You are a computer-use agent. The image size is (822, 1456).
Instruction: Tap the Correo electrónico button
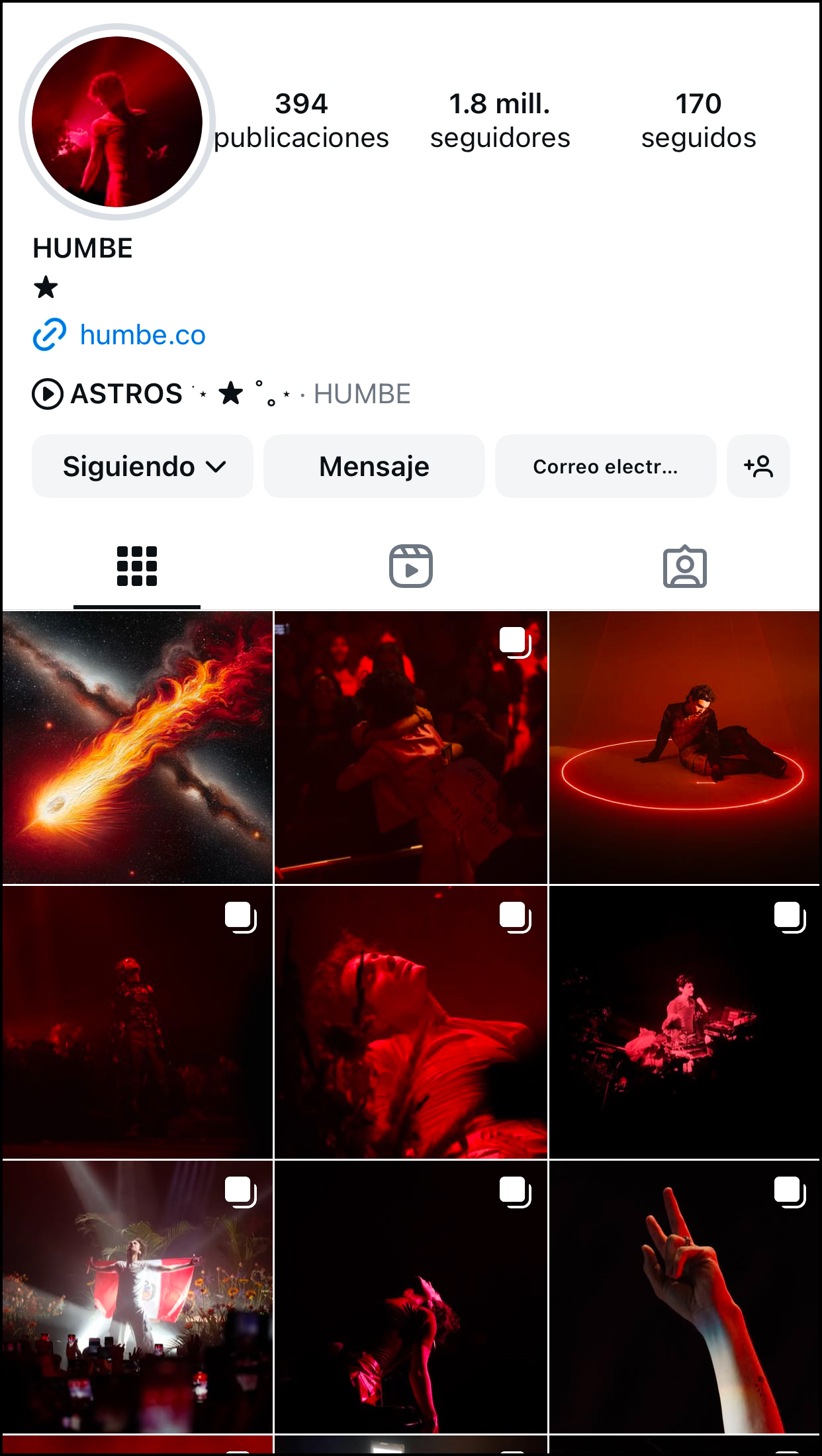(605, 467)
